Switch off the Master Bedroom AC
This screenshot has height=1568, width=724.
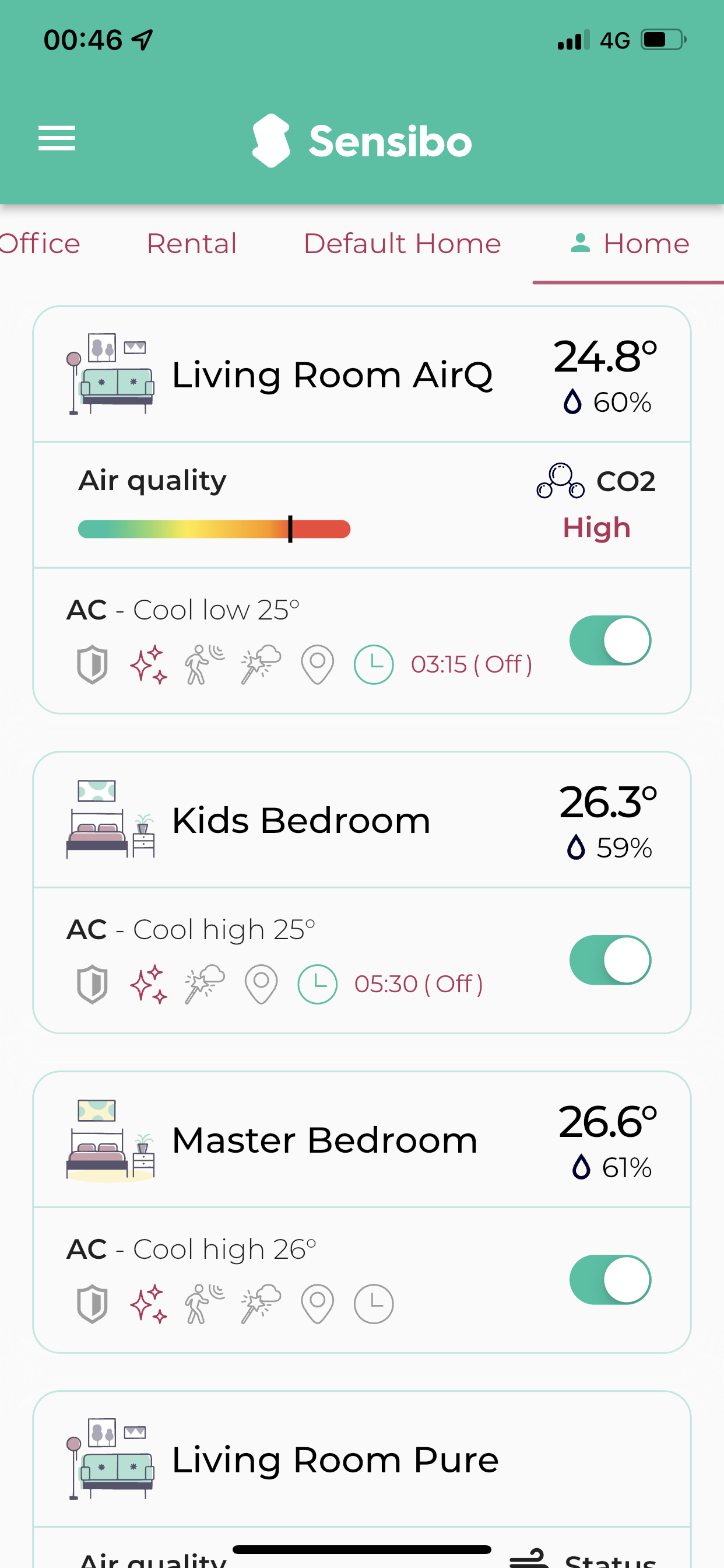610,1279
